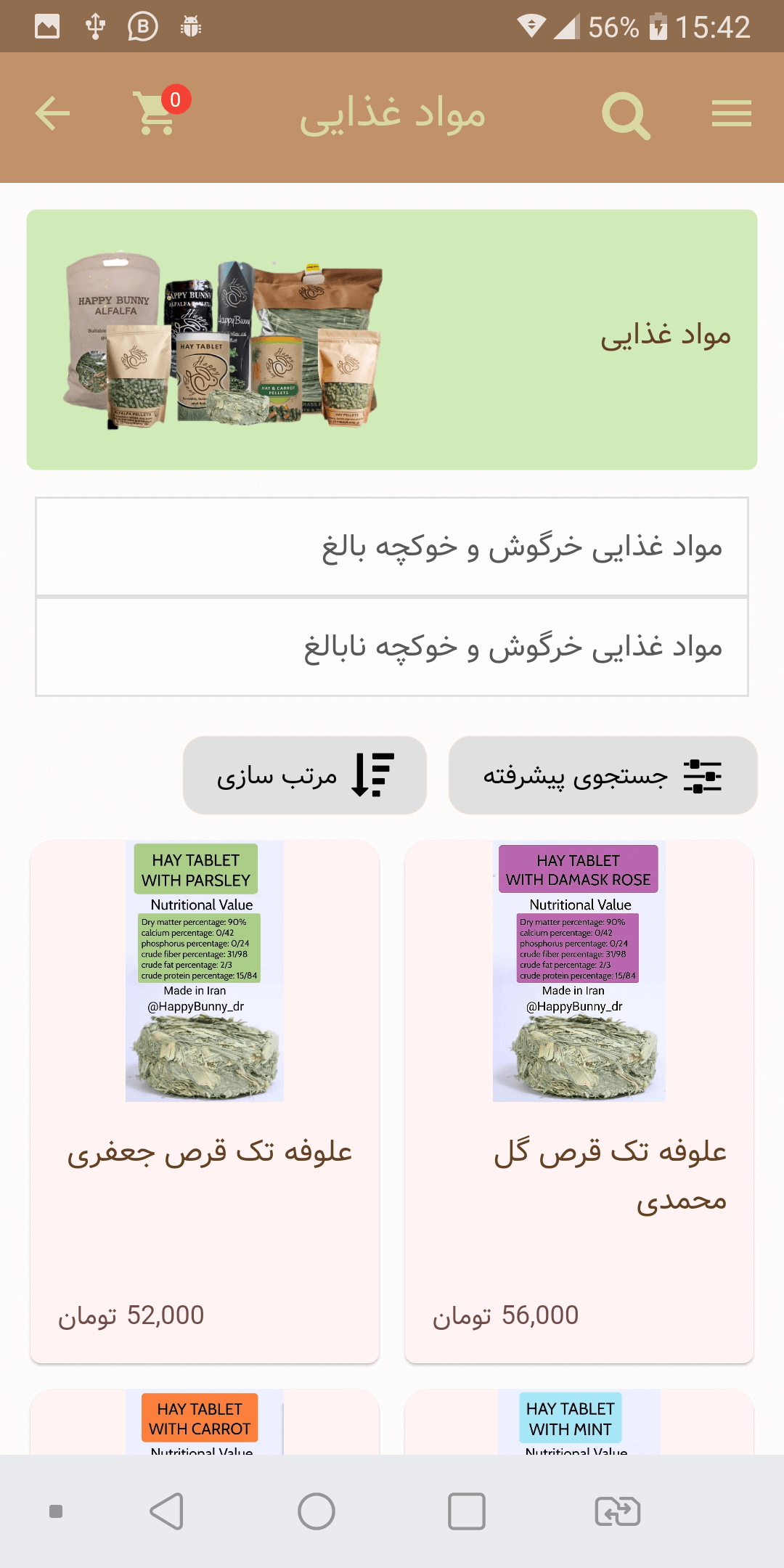Open the علوفه تک قرص جعفری product
The height and width of the screenshot is (1568, 784).
coord(205,1101)
